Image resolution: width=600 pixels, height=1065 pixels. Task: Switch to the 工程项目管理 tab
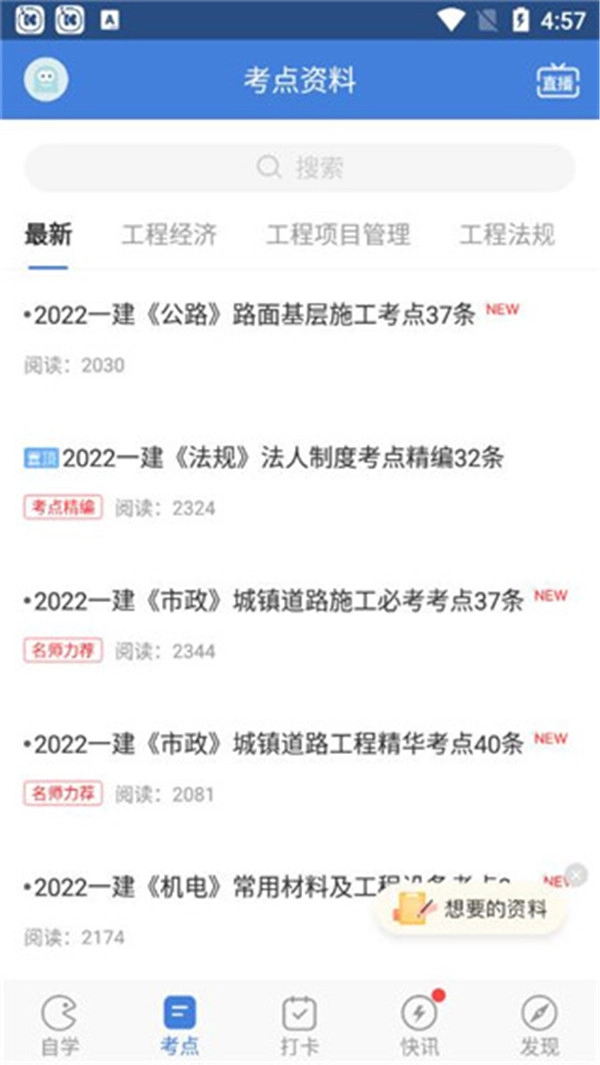click(338, 235)
